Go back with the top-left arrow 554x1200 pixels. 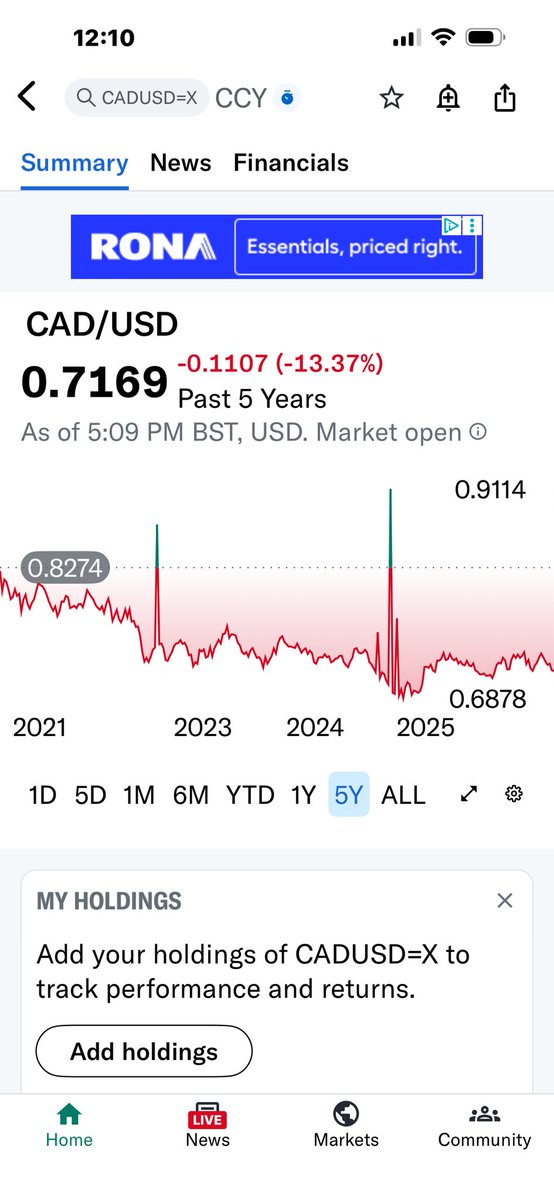[27, 97]
